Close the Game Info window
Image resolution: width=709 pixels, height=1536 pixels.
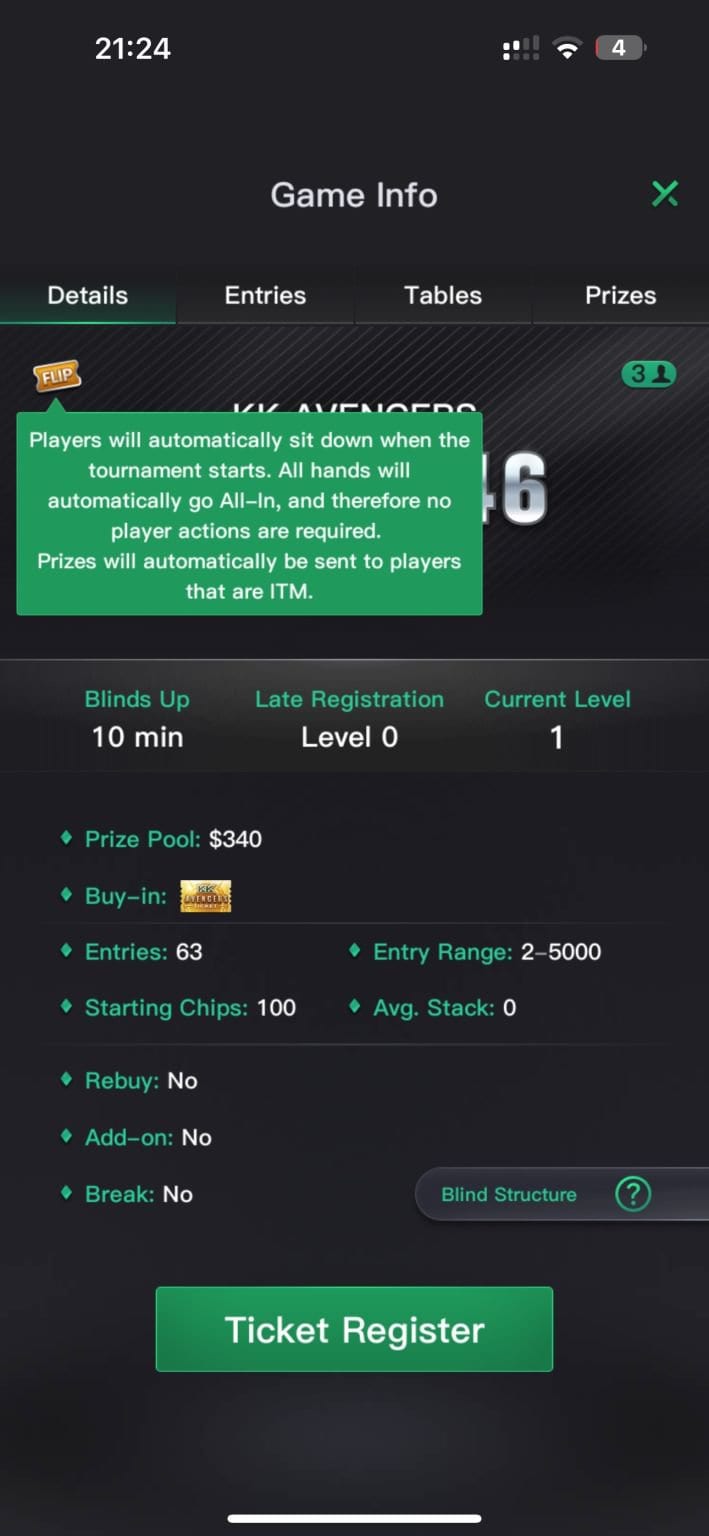665,193
